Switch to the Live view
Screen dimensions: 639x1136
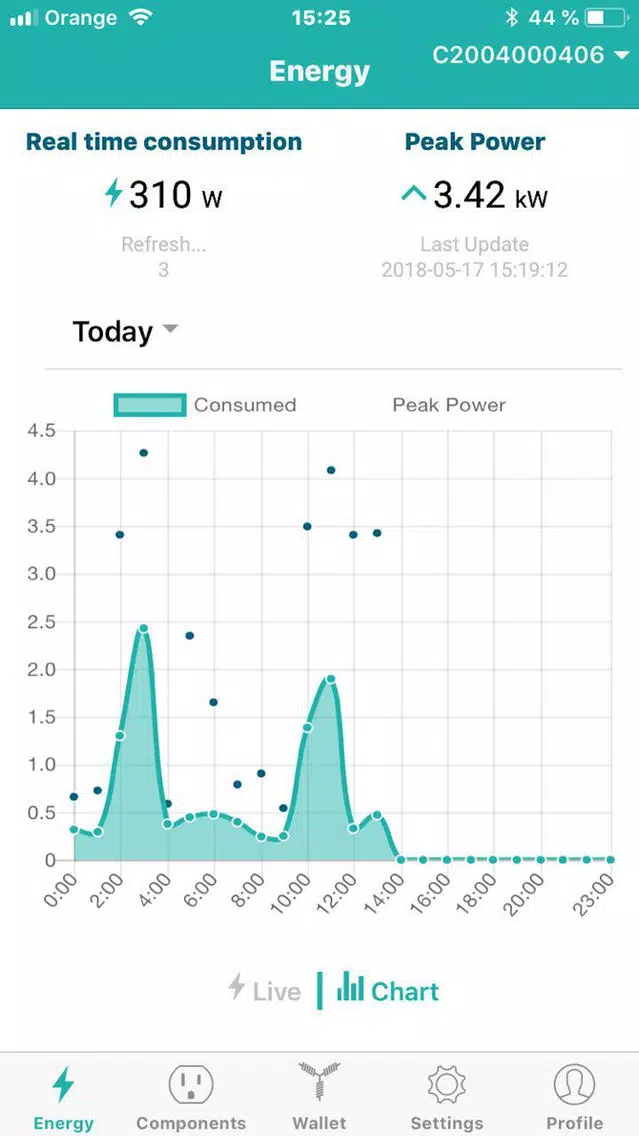click(x=264, y=990)
